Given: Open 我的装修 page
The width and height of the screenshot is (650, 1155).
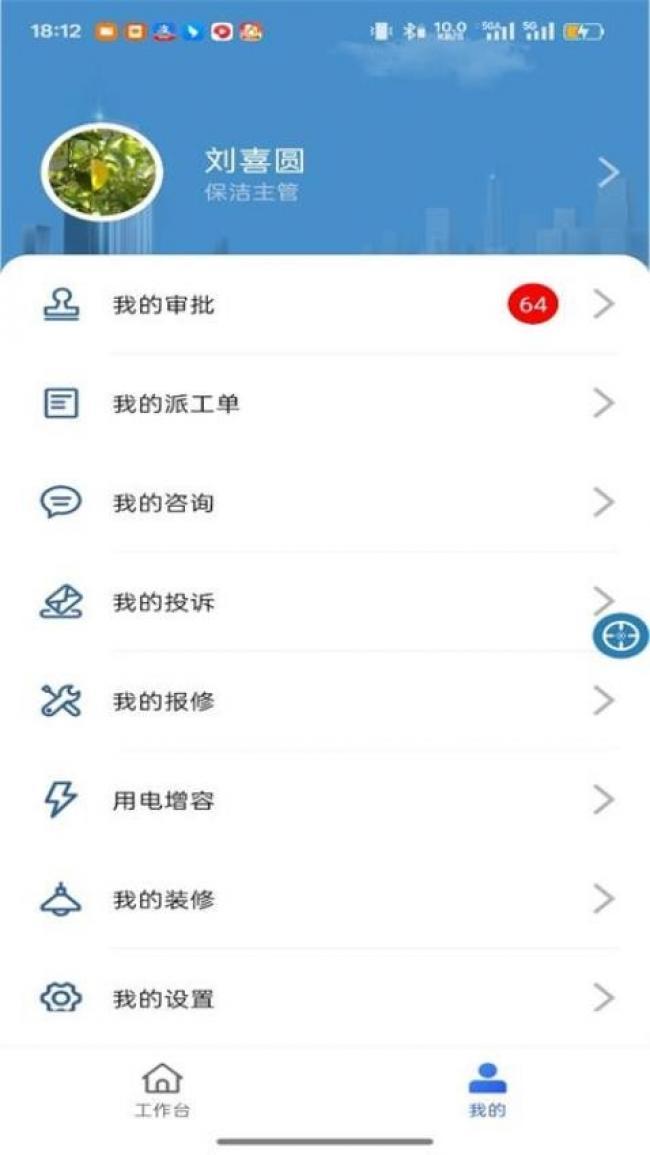Looking at the screenshot, I should (x=330, y=899).
